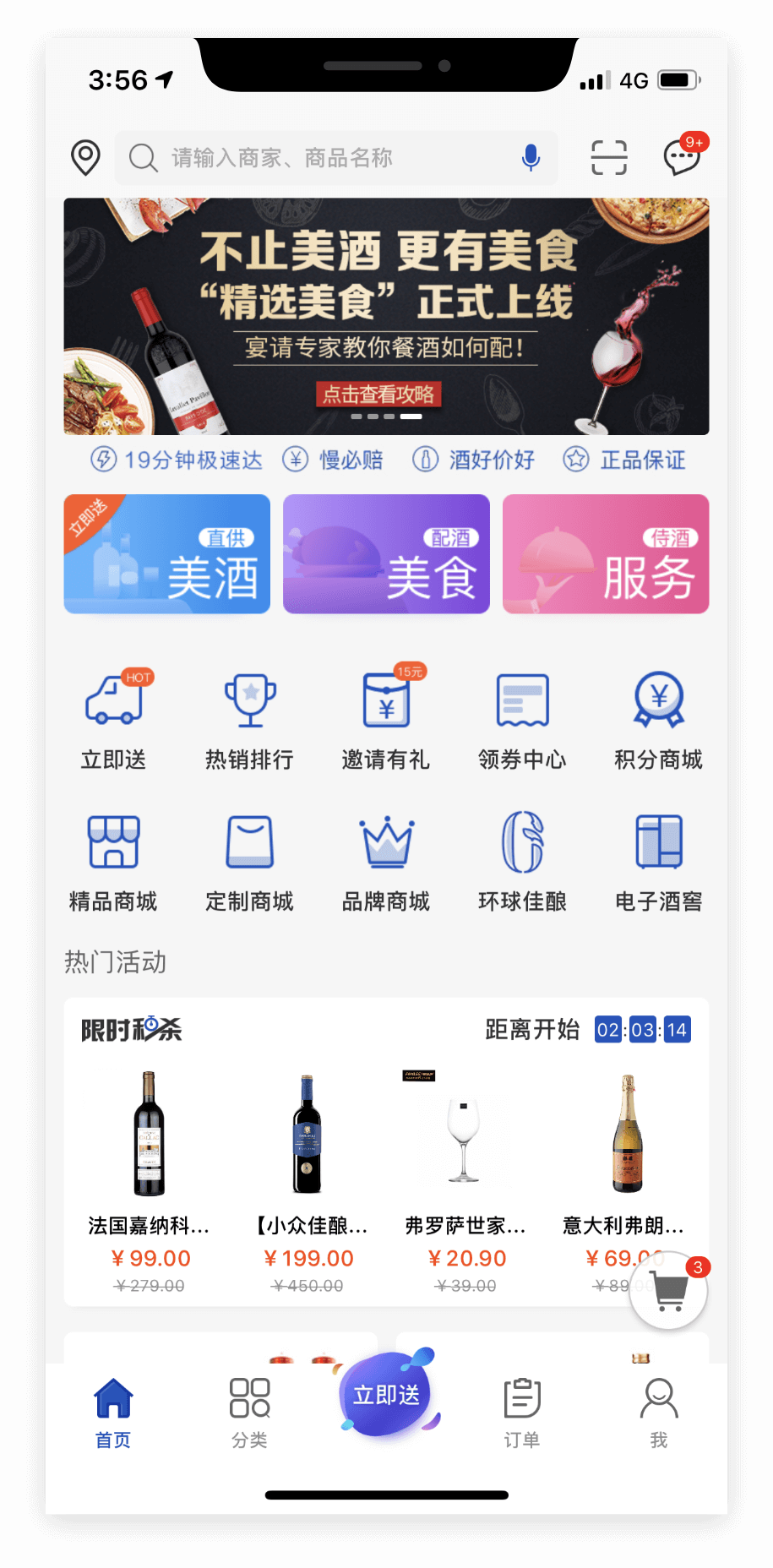The height and width of the screenshot is (1568, 773).
Task: Switch to the 订单 tab
Action: (x=522, y=1413)
